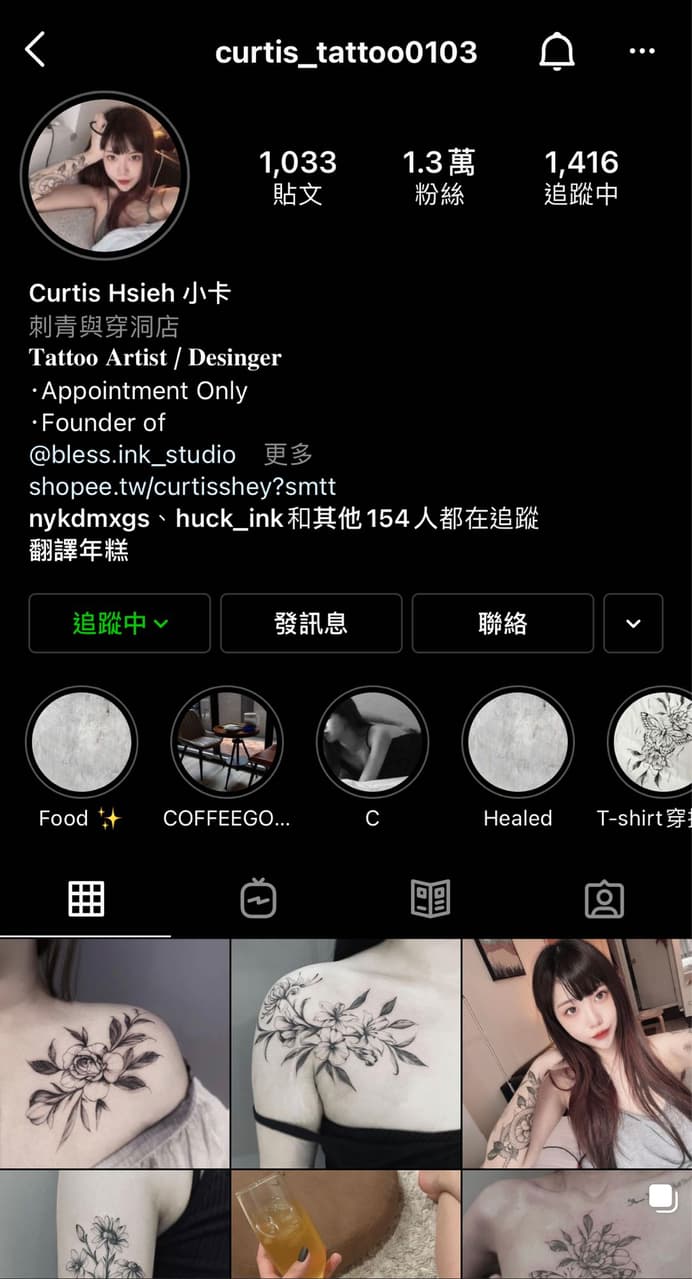Tap the 聯絡 contact button
Viewport: 692px width, 1279px height.
502,623
